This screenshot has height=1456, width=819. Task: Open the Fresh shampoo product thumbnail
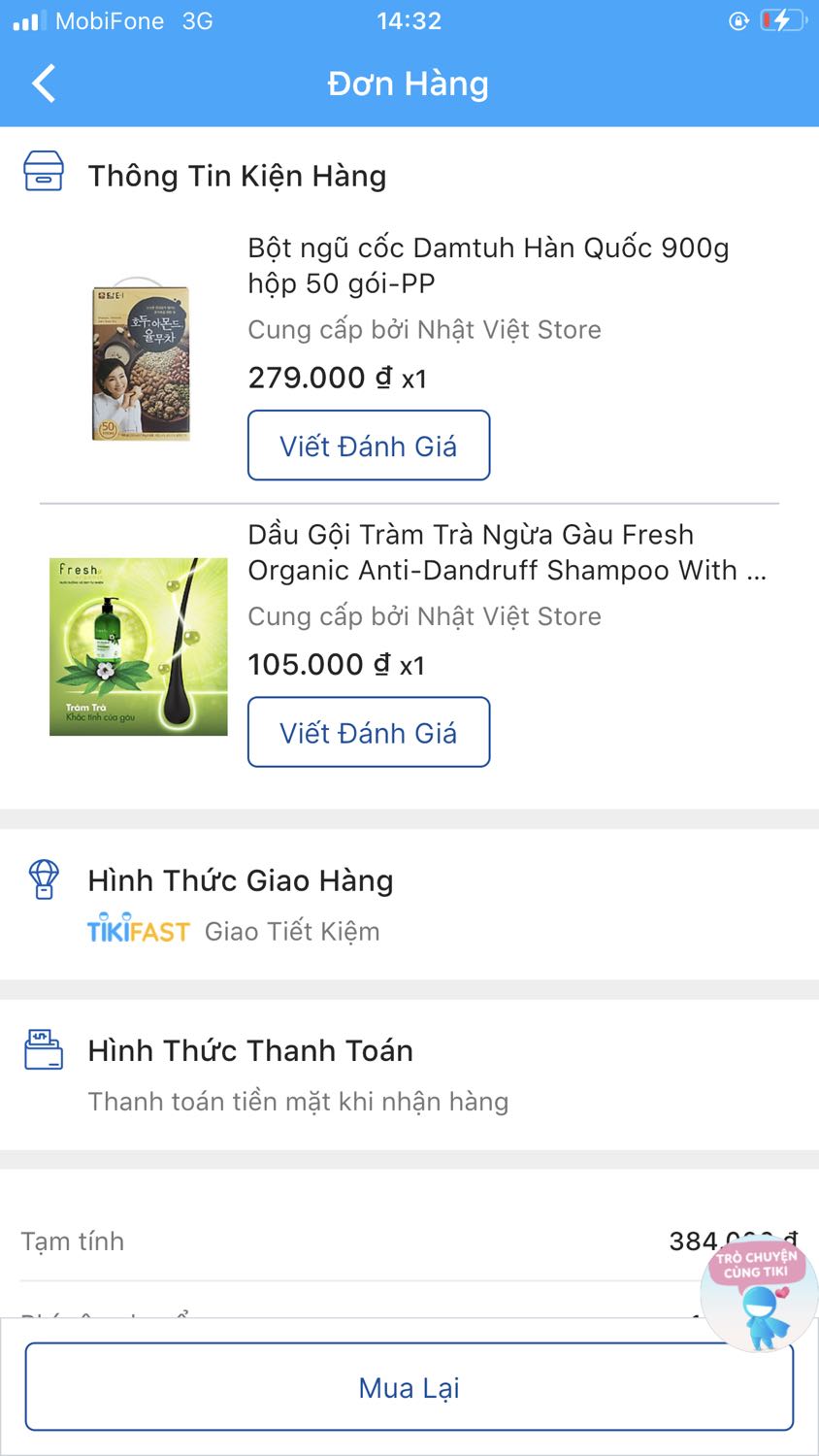138,645
